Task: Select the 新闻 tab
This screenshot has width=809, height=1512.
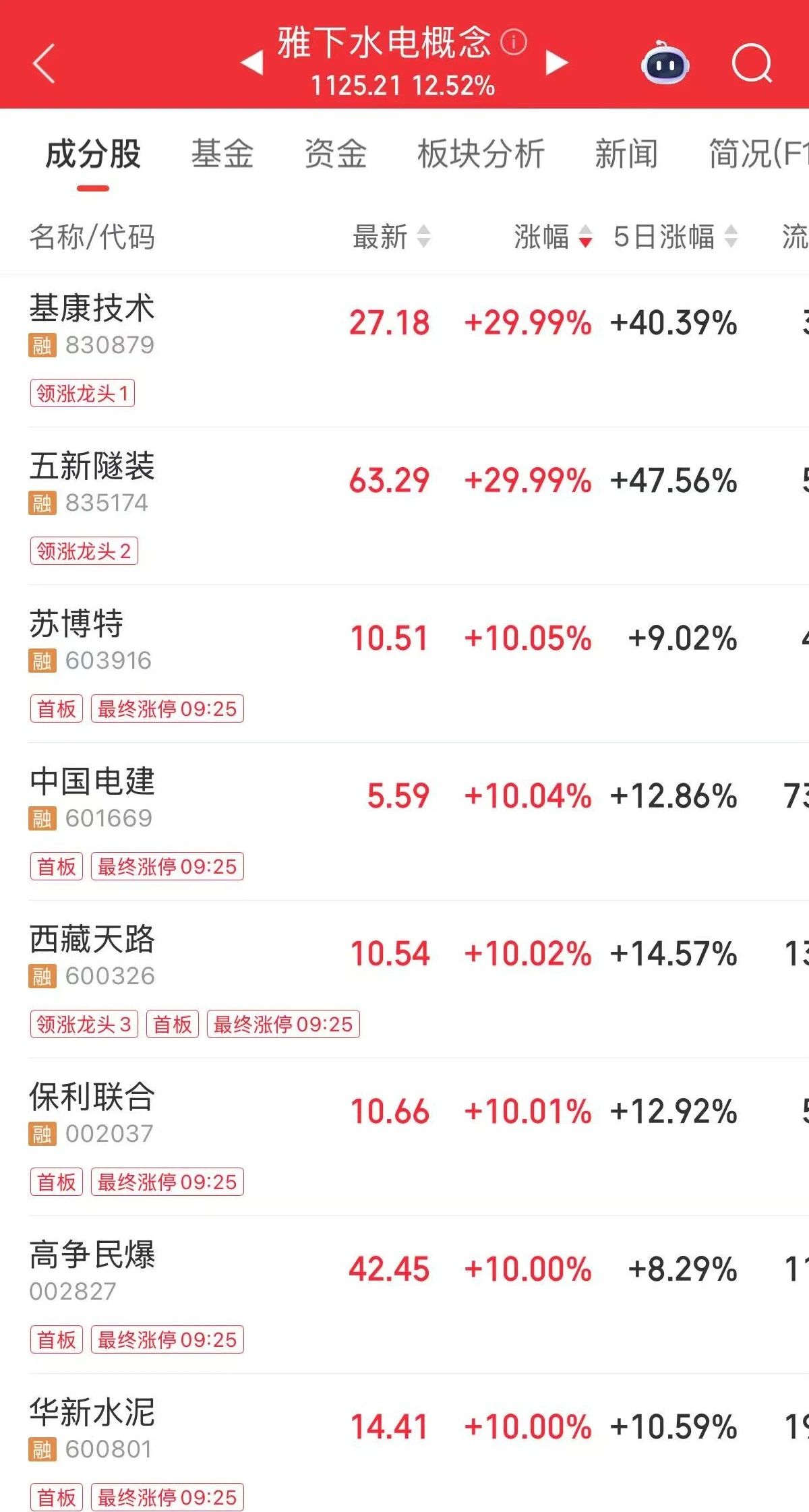Action: [626, 154]
